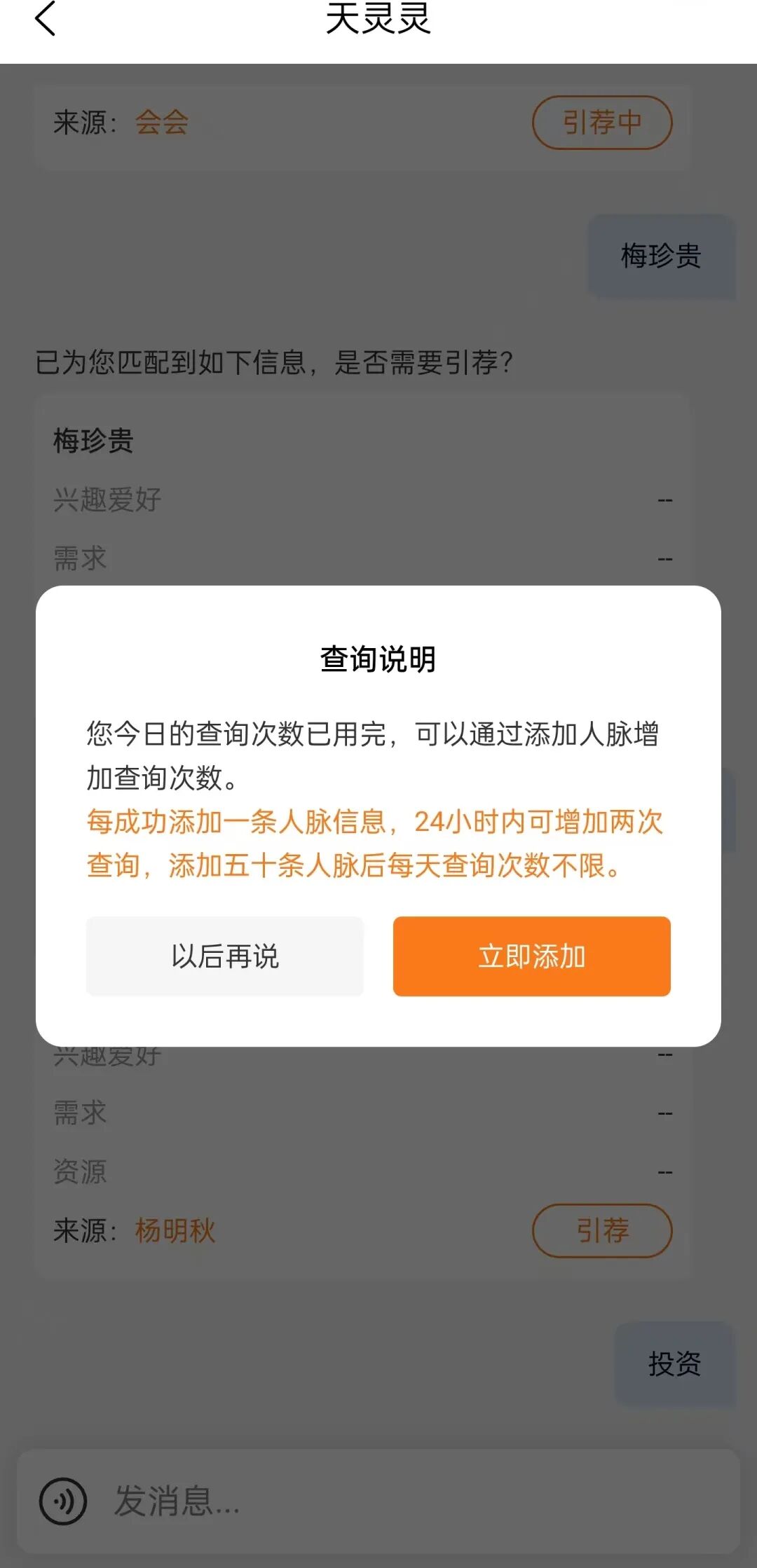Click the 以后再说 dismiss button
The width and height of the screenshot is (757, 1568).
click(226, 956)
